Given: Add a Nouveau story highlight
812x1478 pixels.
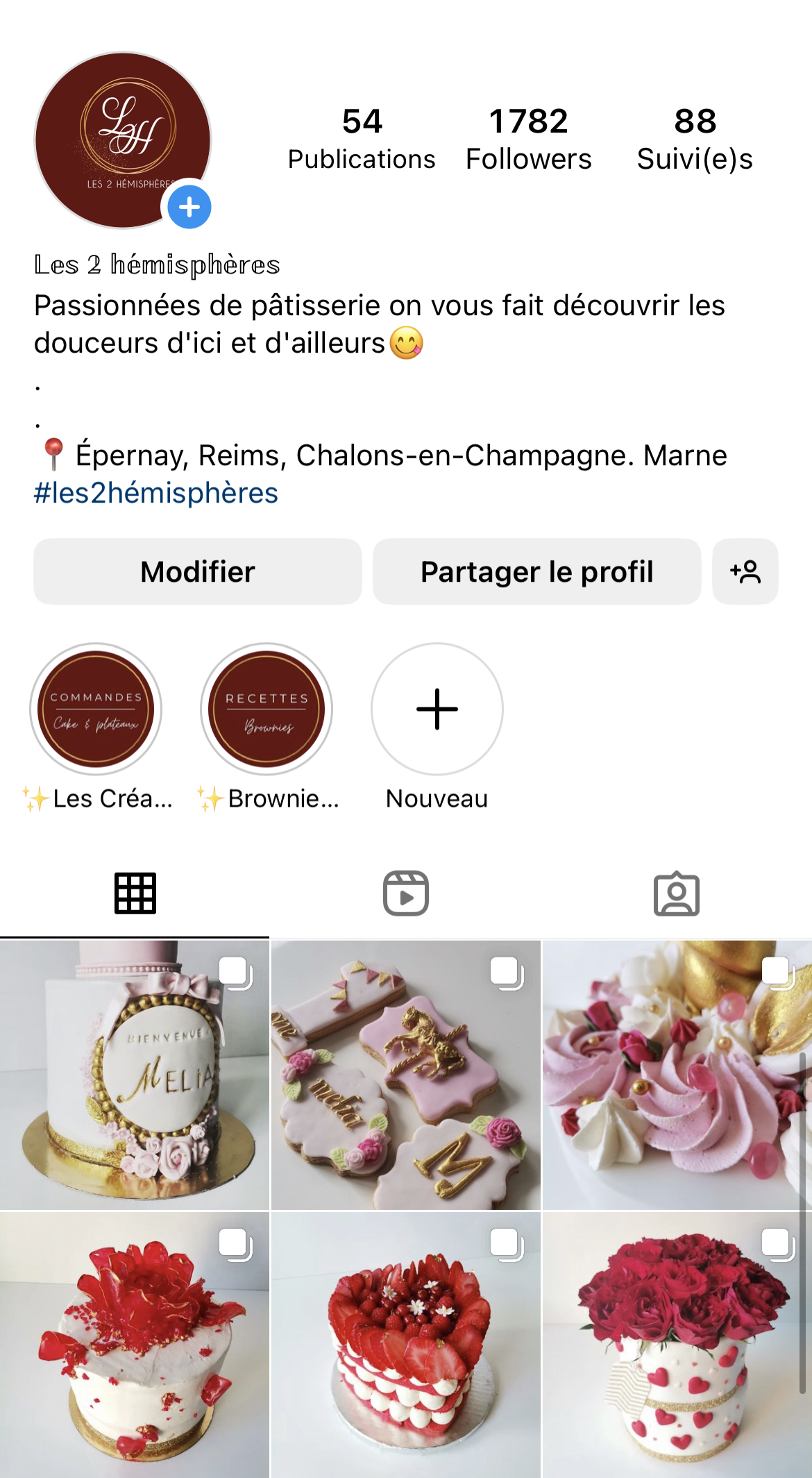Looking at the screenshot, I should (437, 709).
